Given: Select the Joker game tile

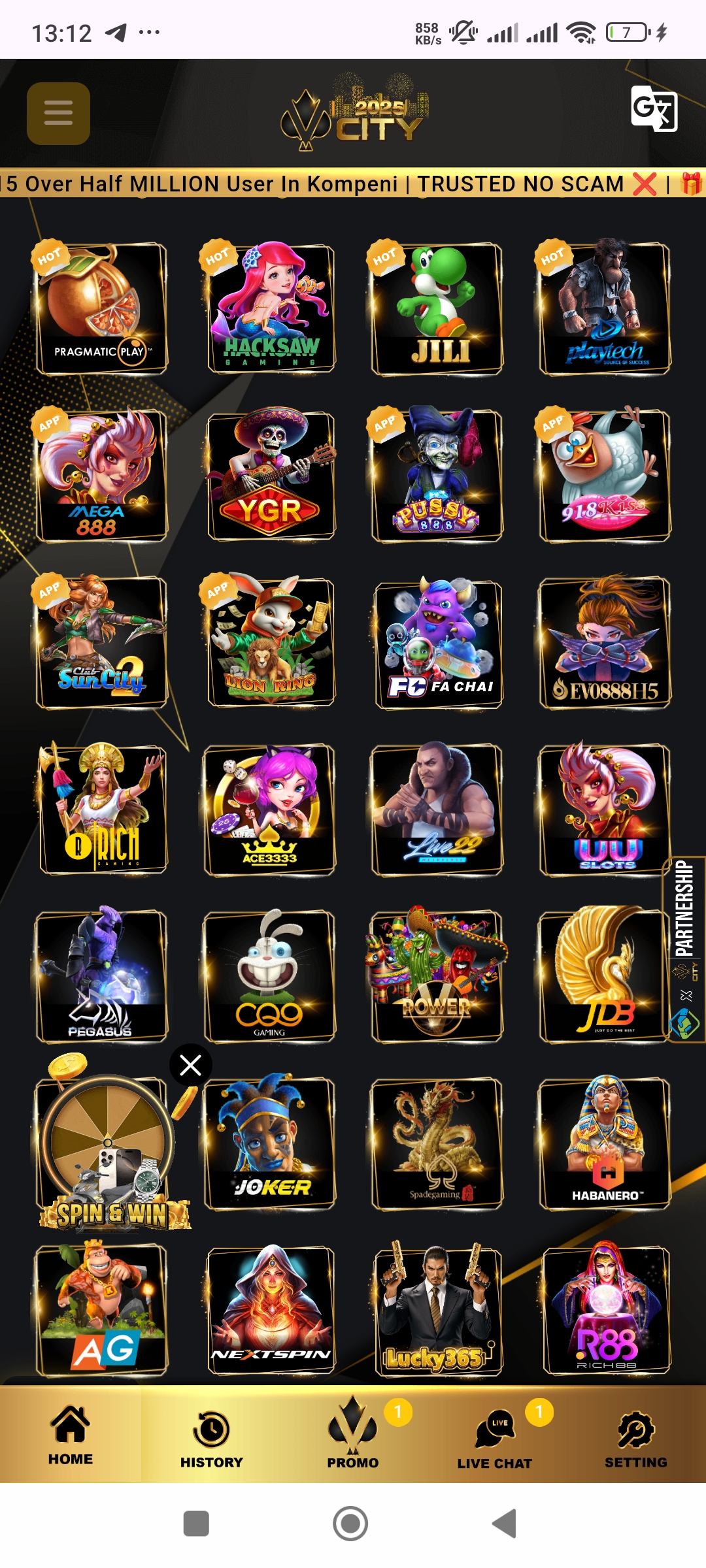Looking at the screenshot, I should (271, 1145).
